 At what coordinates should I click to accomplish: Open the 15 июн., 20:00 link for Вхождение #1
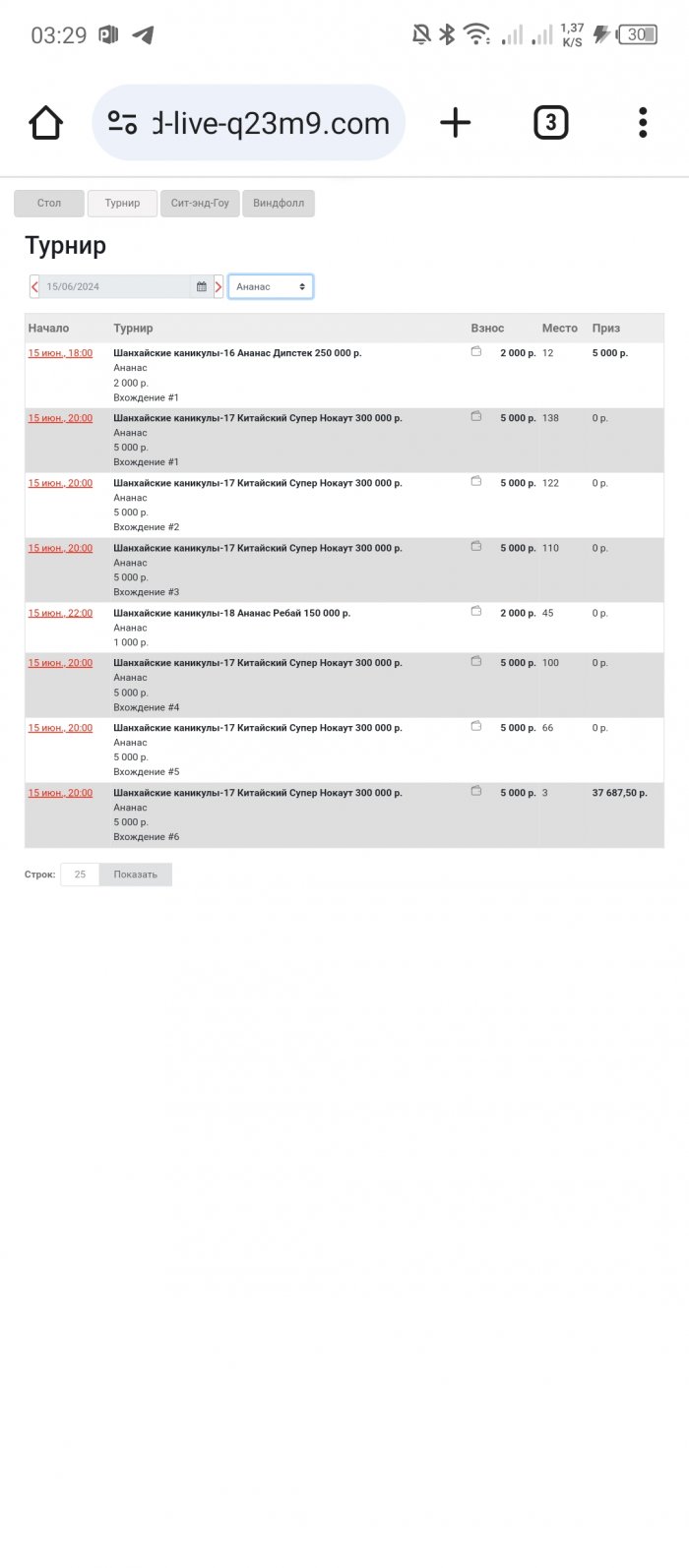(x=60, y=418)
